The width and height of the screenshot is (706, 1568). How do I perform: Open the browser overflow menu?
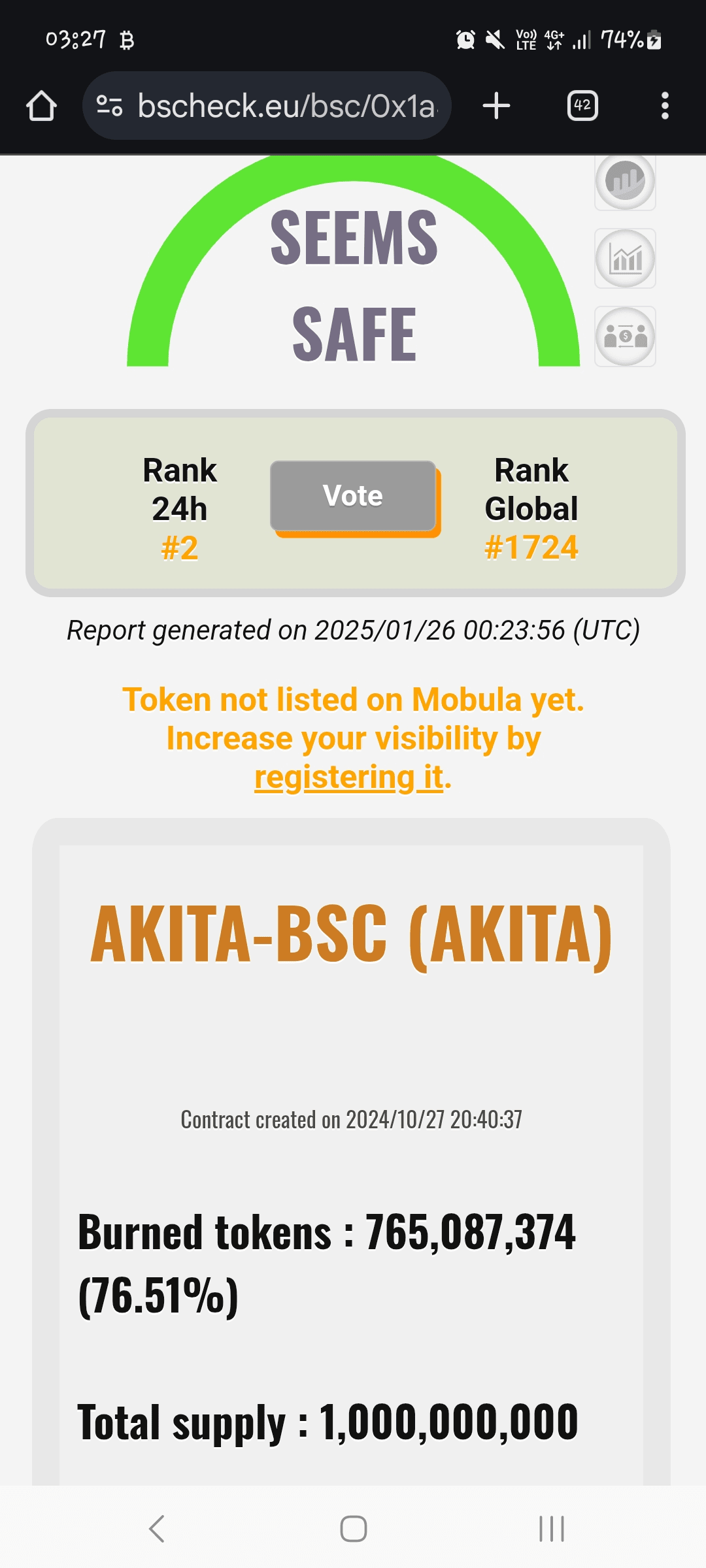coord(665,106)
